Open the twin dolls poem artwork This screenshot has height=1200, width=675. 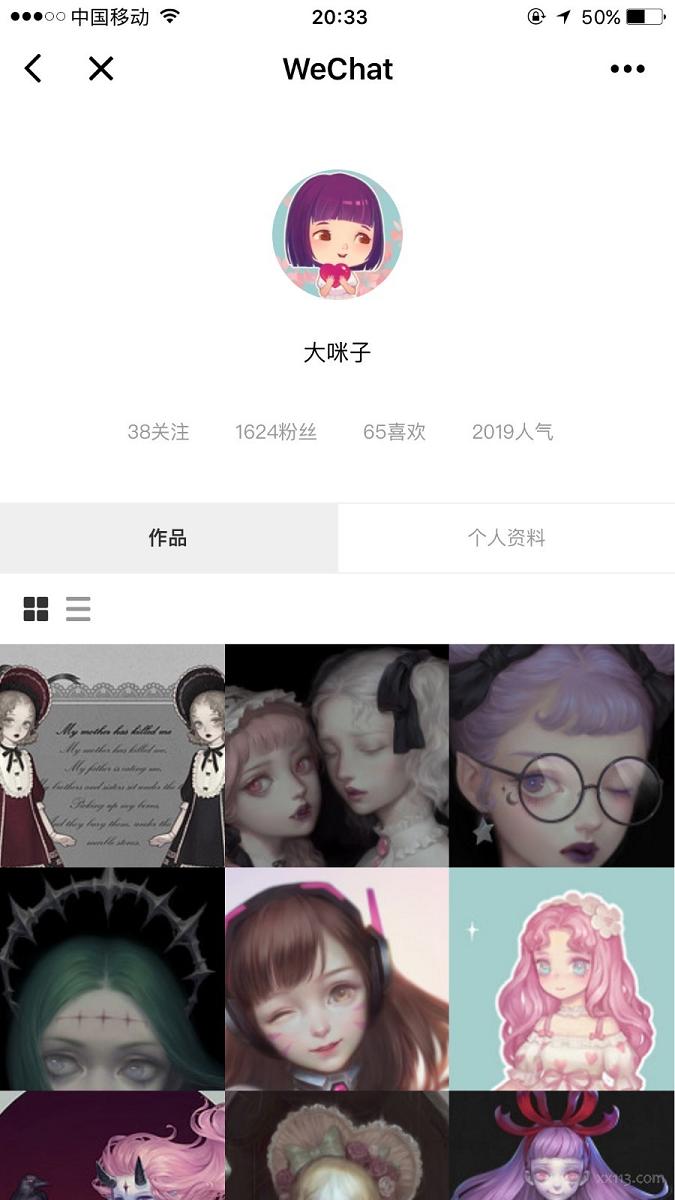click(112, 755)
